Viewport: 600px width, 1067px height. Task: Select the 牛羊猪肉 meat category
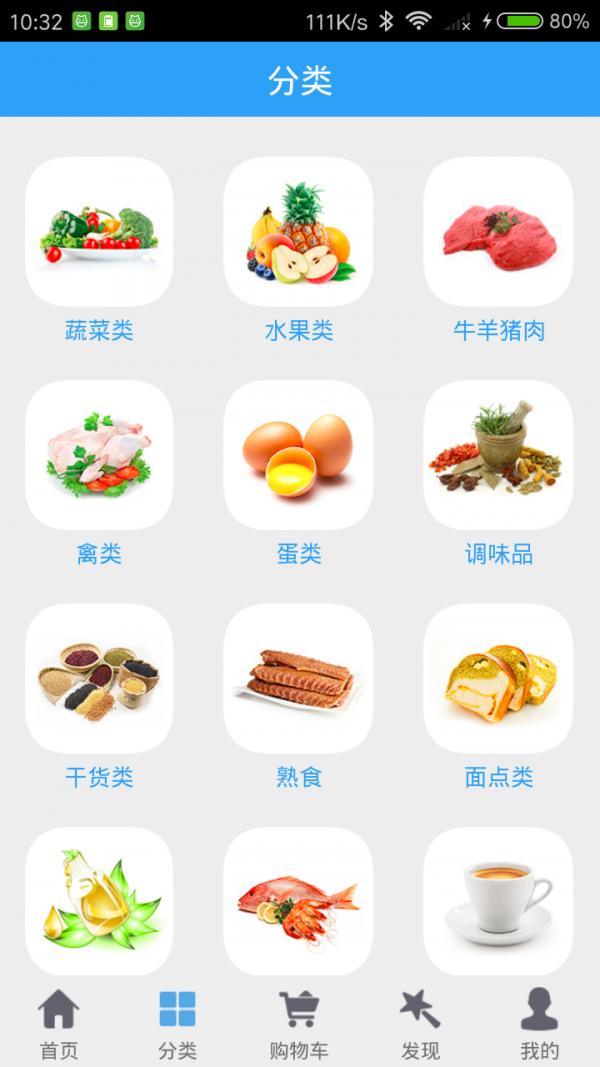point(498,232)
